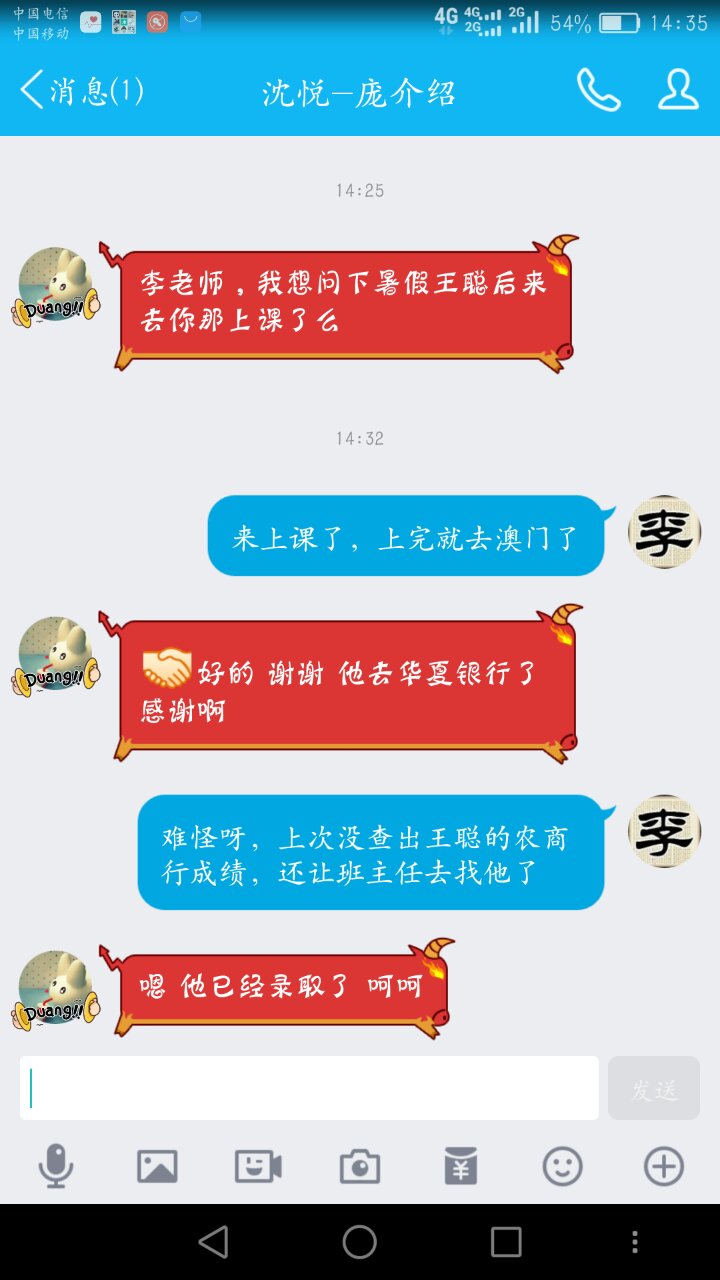Go to the system home screen
720x1280 pixels.
(360, 1242)
